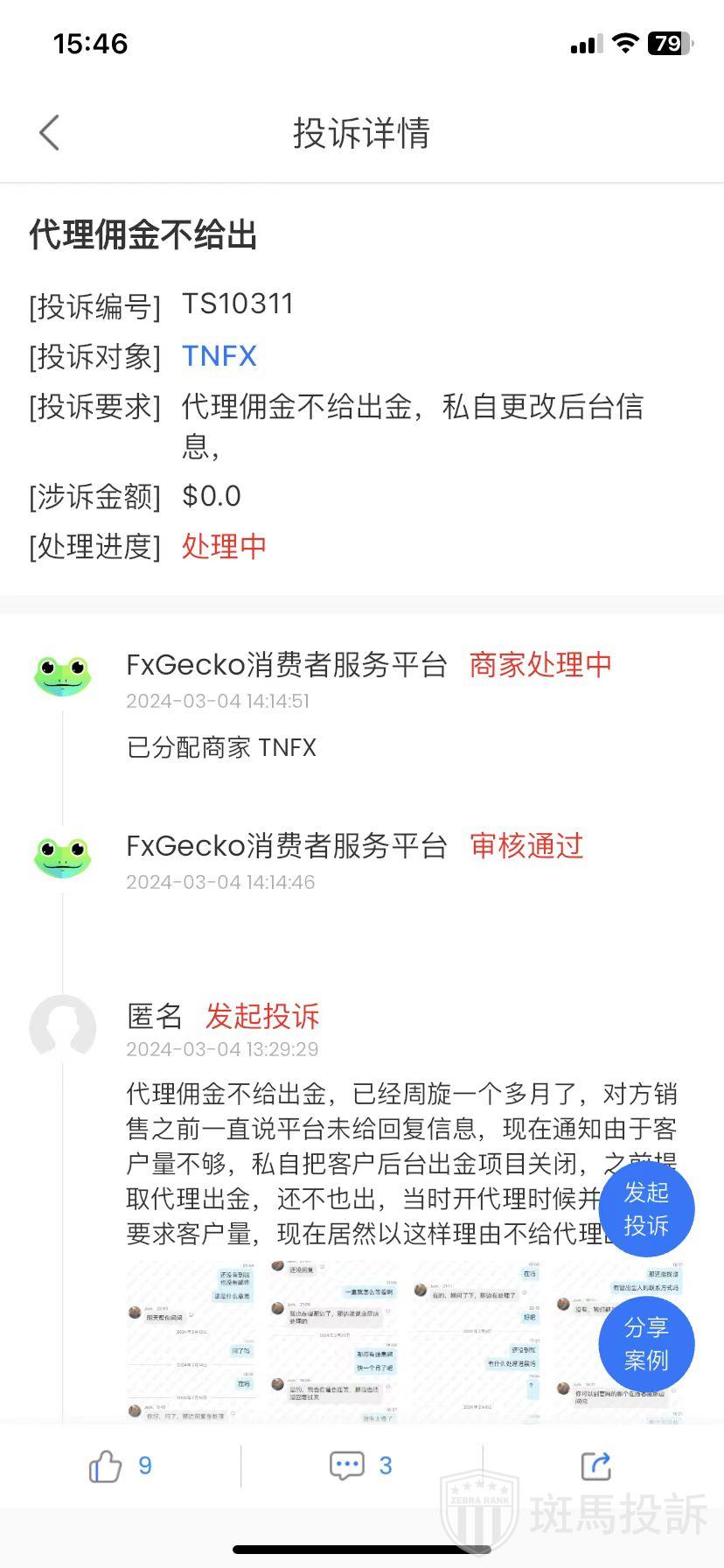Go back from complaint details
The image size is (724, 1568).
[50, 133]
